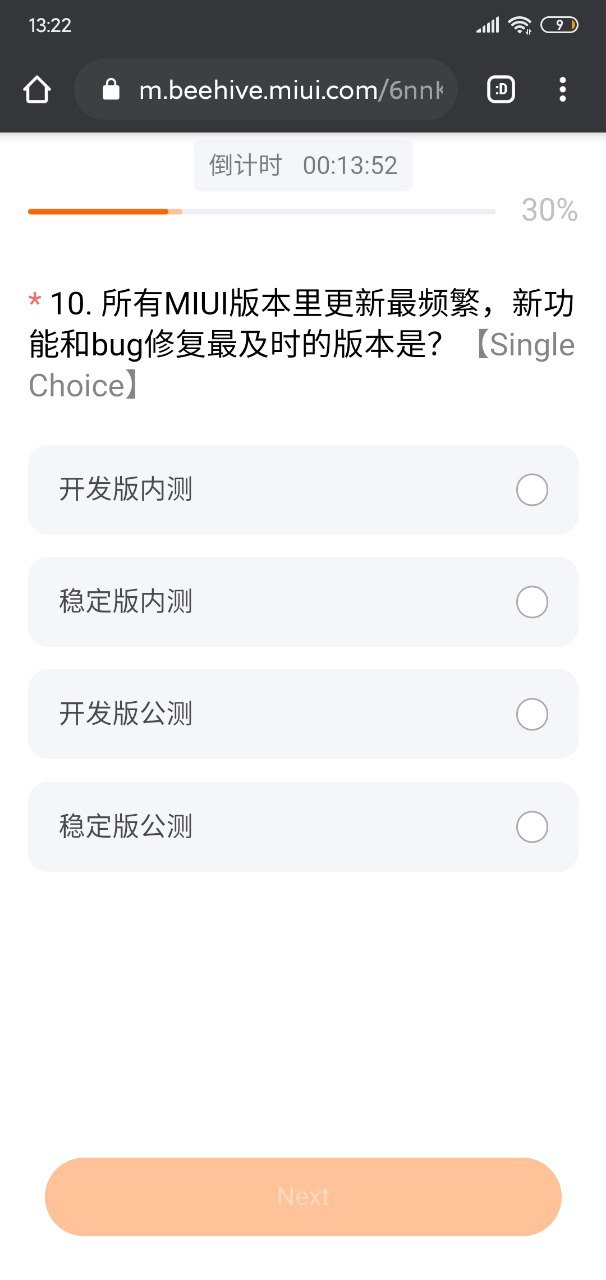Choose 稳定版内测 as the answer
This screenshot has width=606, height=1280.
coord(303,602)
